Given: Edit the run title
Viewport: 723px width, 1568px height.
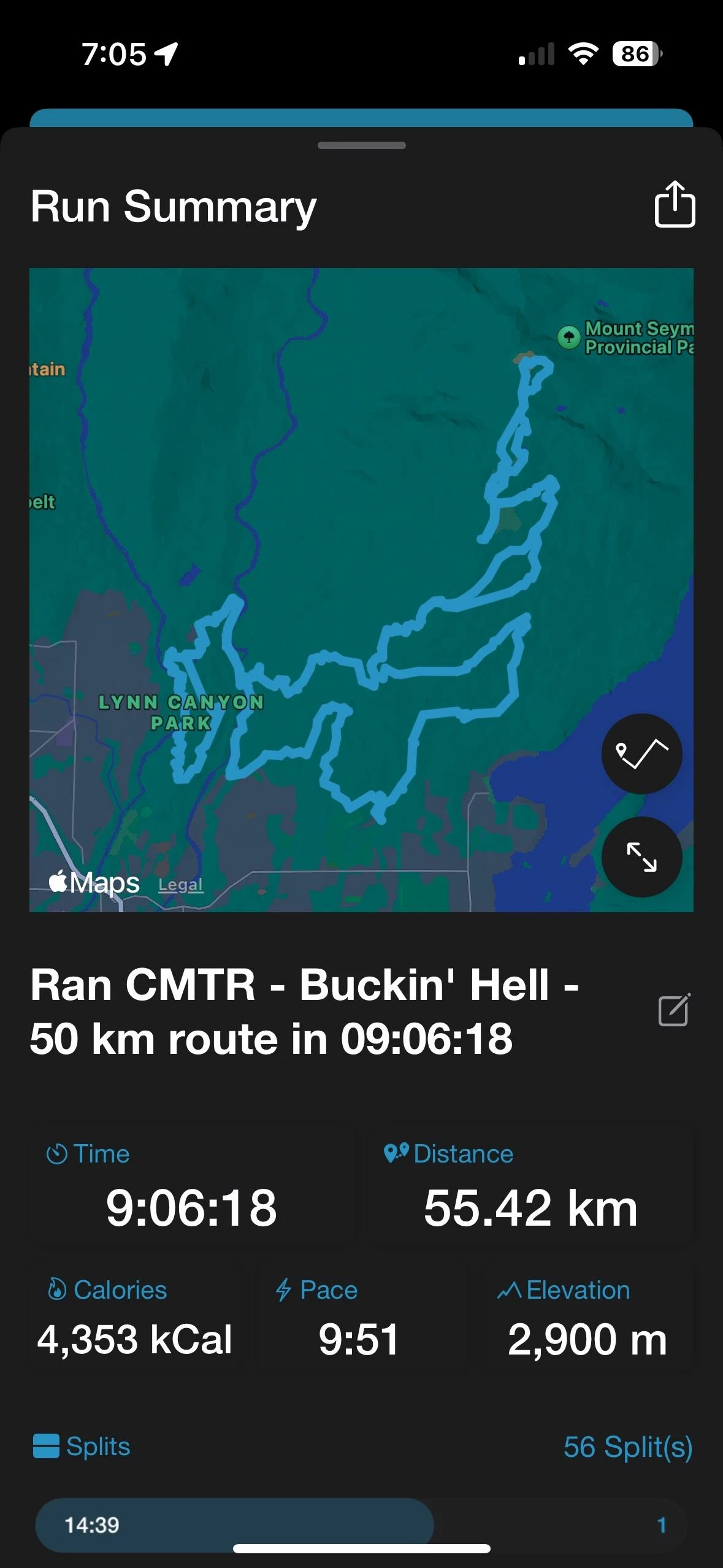Looking at the screenshot, I should (674, 1010).
